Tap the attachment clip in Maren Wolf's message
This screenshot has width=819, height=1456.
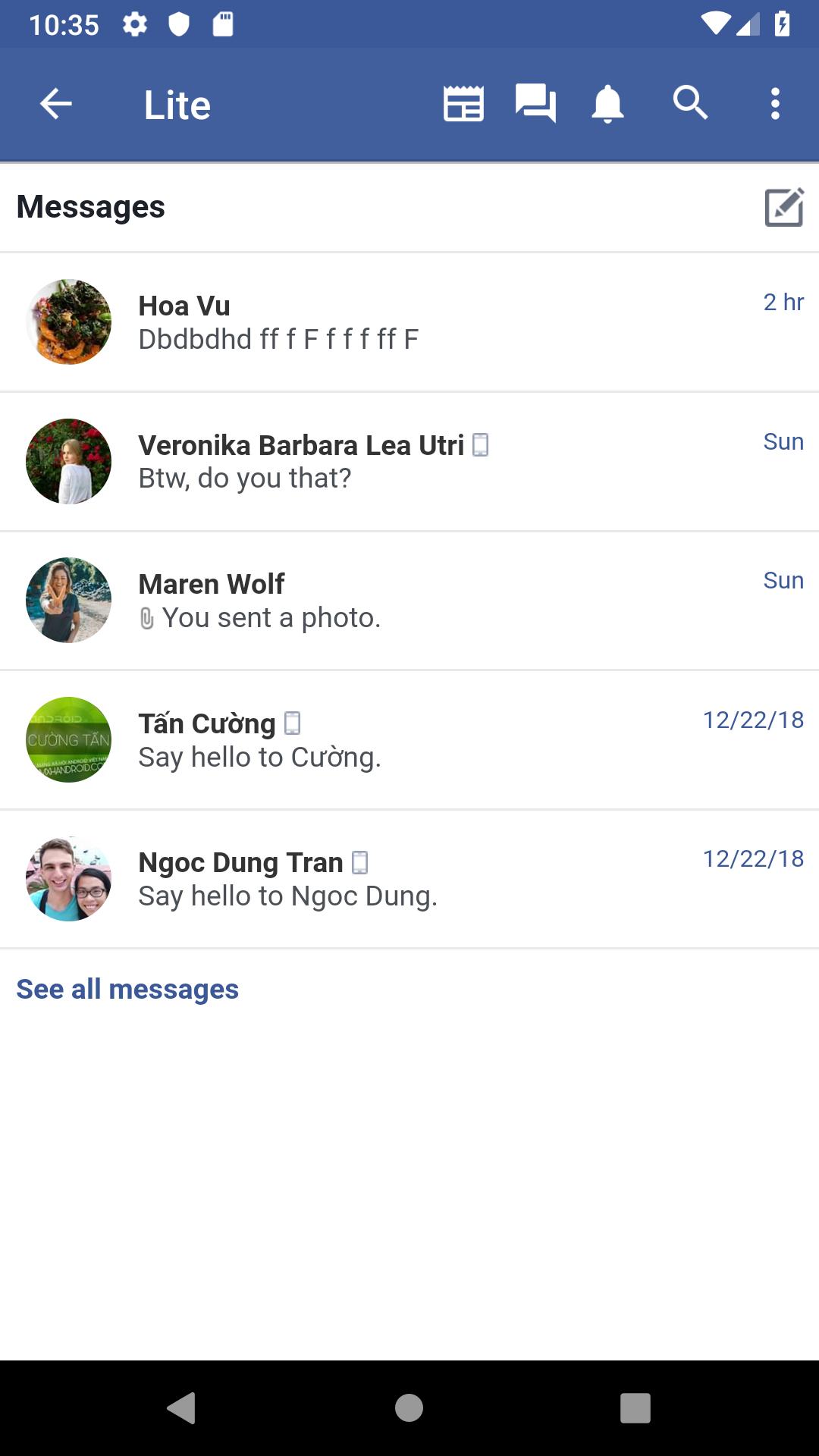[146, 617]
